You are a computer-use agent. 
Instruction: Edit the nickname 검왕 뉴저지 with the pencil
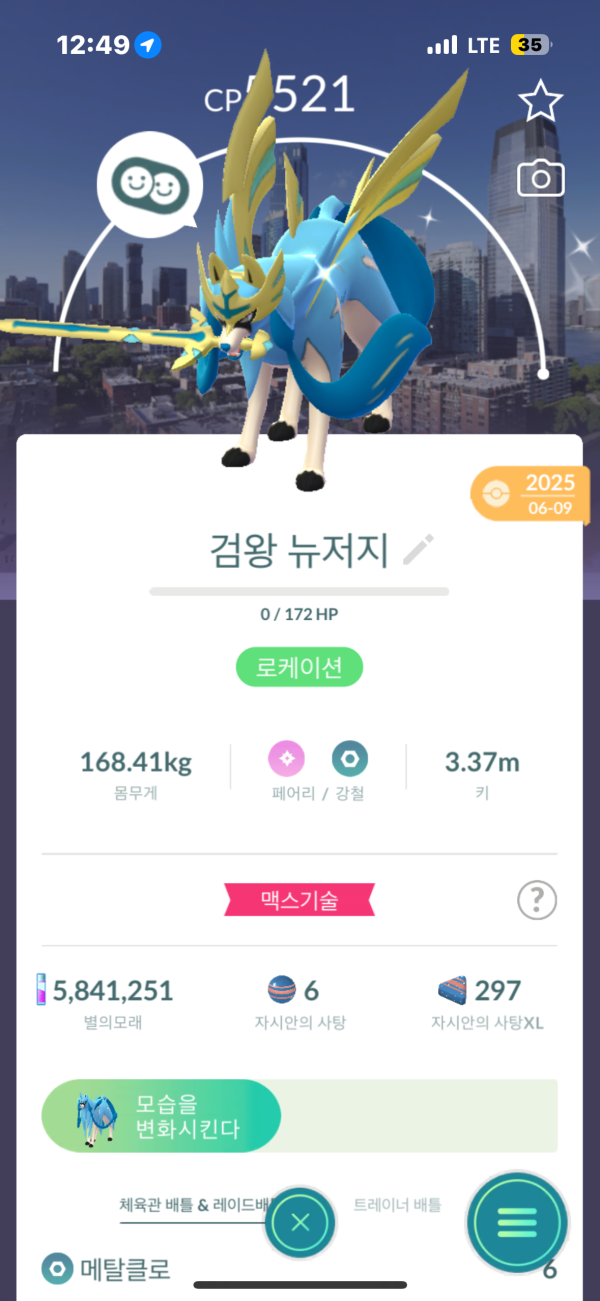(x=419, y=549)
